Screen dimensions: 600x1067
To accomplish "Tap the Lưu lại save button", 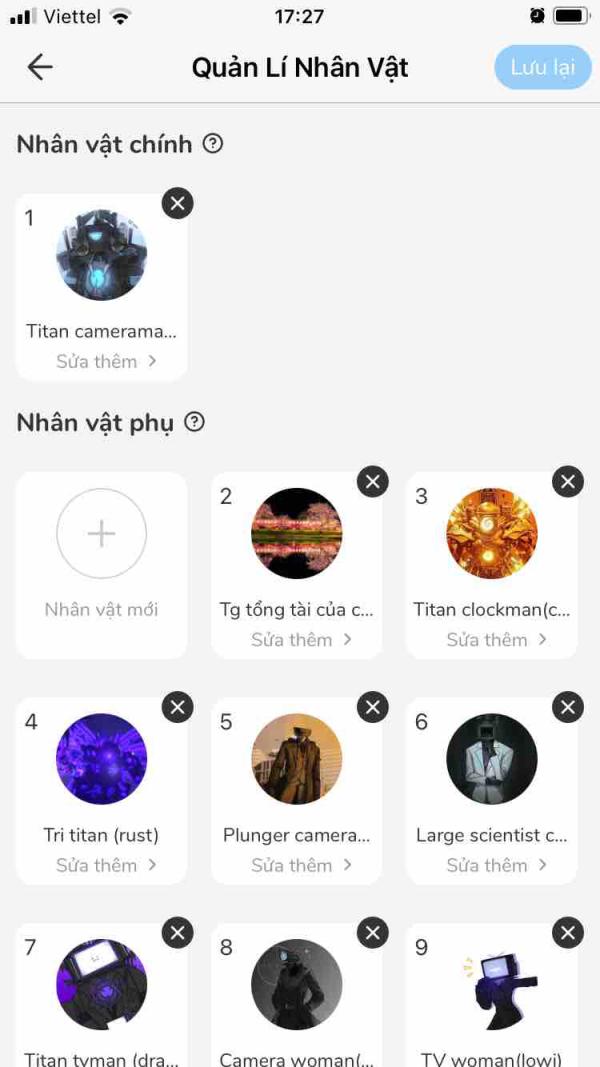I will click(x=542, y=67).
